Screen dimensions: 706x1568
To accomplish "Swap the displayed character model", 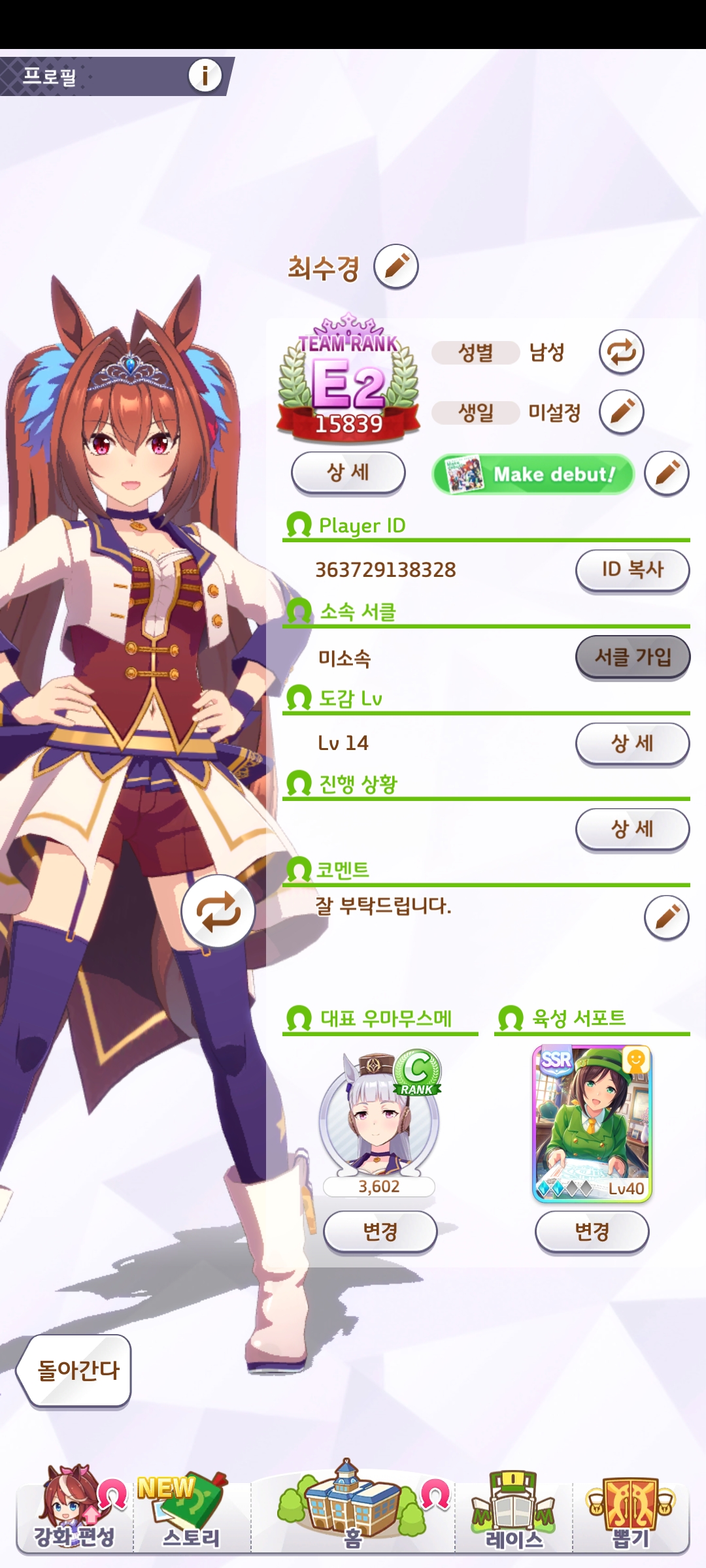I will tap(218, 911).
